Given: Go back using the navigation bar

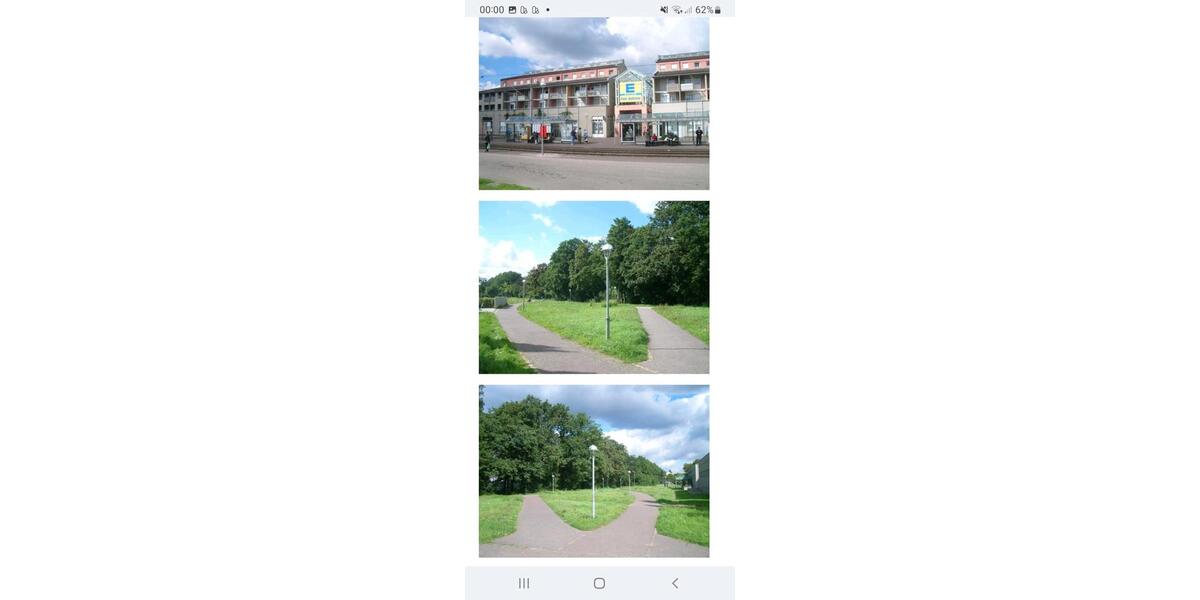Looking at the screenshot, I should coord(675,583).
